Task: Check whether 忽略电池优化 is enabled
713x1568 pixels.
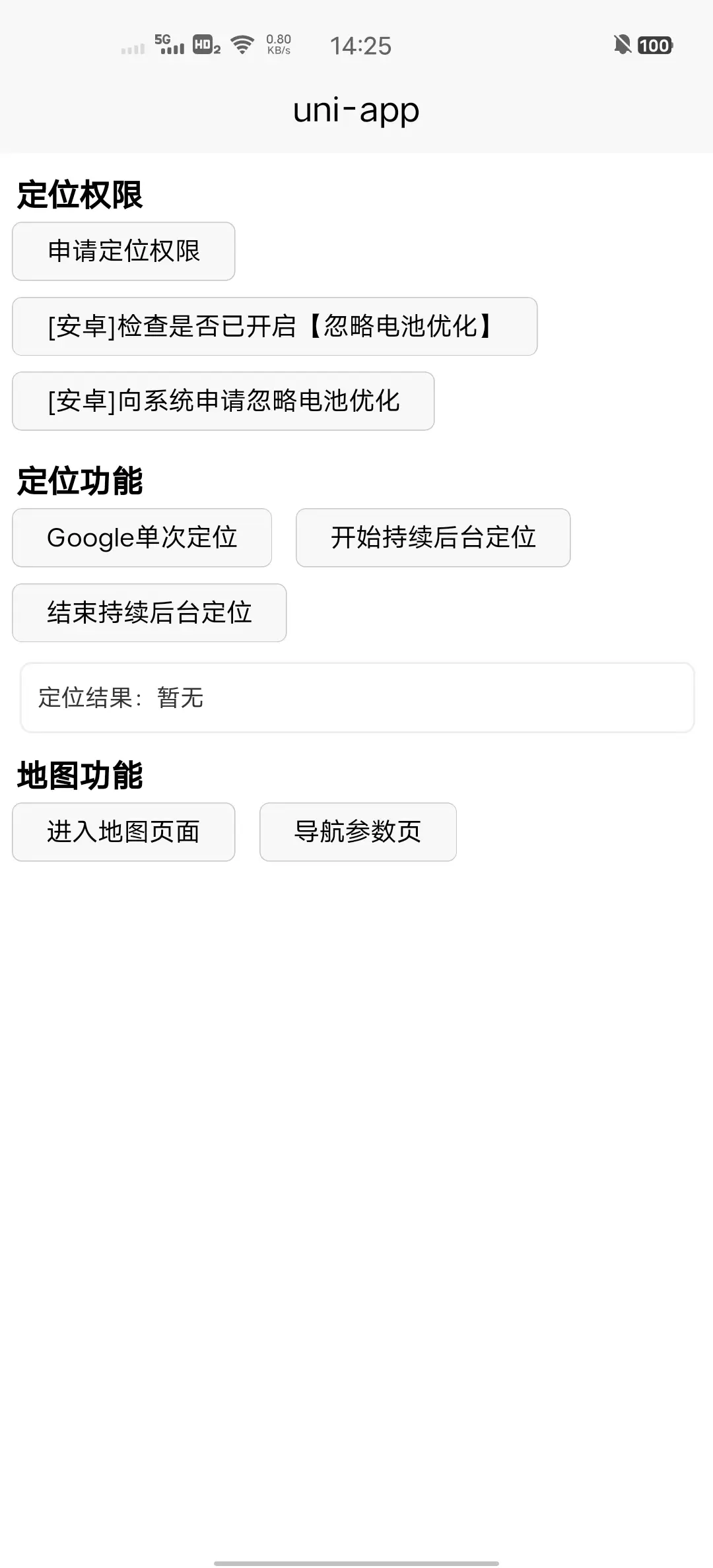Action: pos(275,327)
